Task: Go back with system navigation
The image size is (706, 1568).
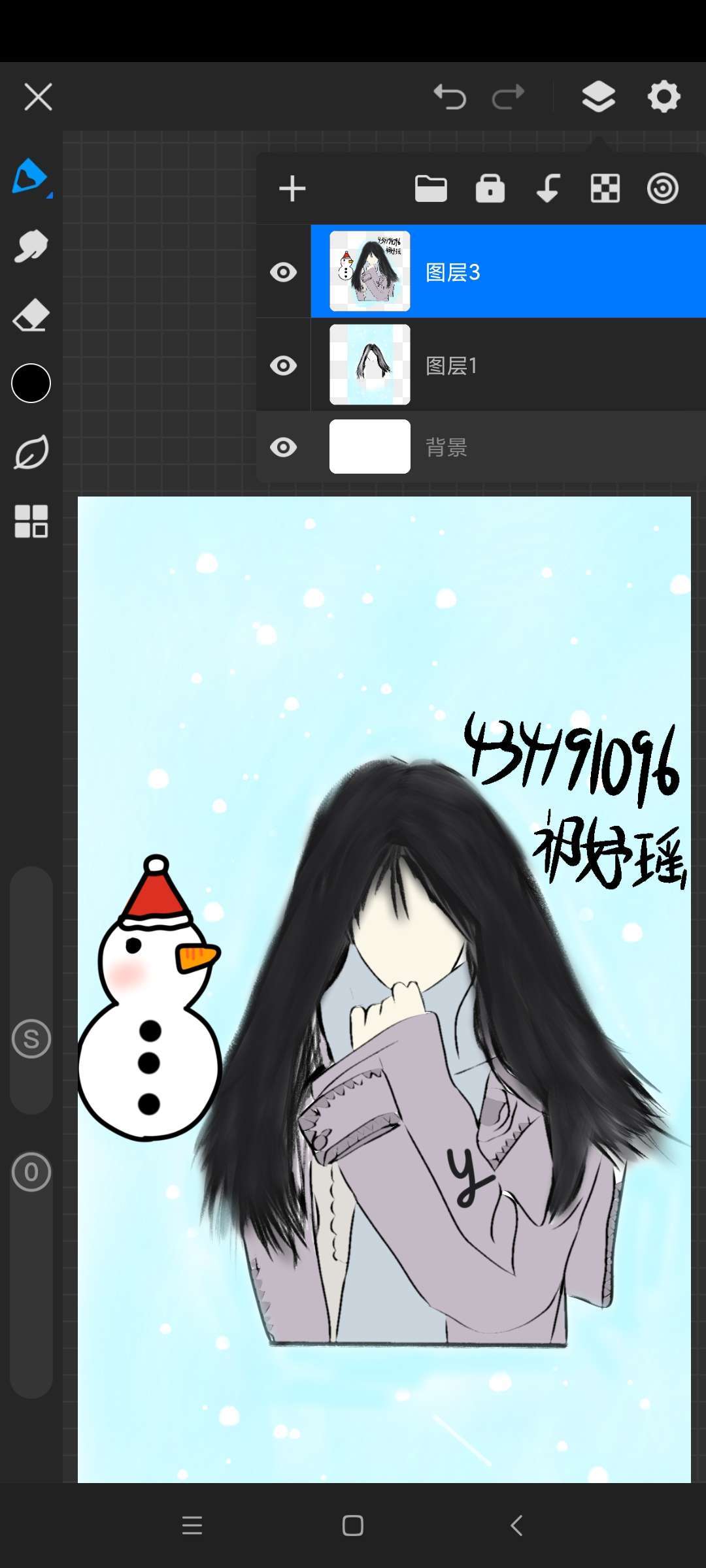Action: pyautogui.click(x=516, y=1526)
